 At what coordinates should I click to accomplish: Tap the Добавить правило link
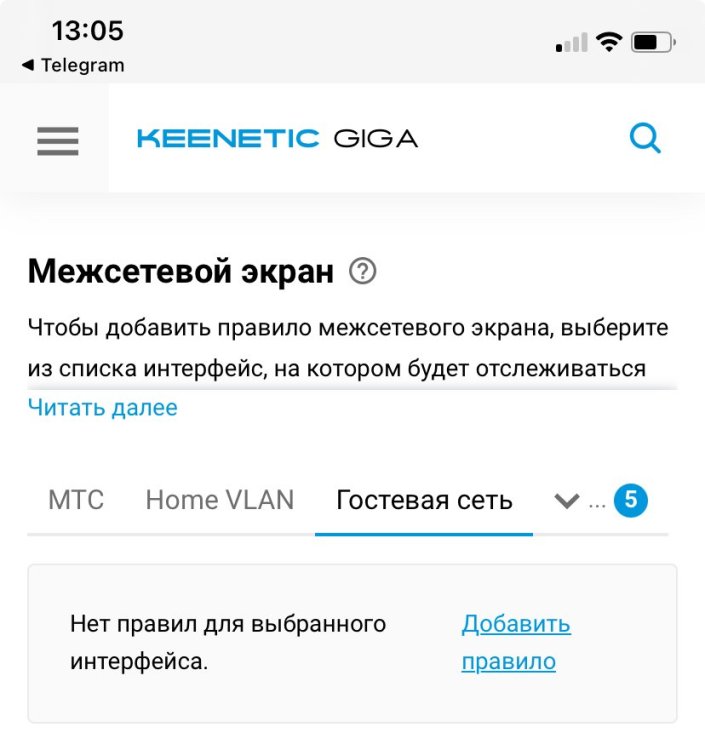515,642
